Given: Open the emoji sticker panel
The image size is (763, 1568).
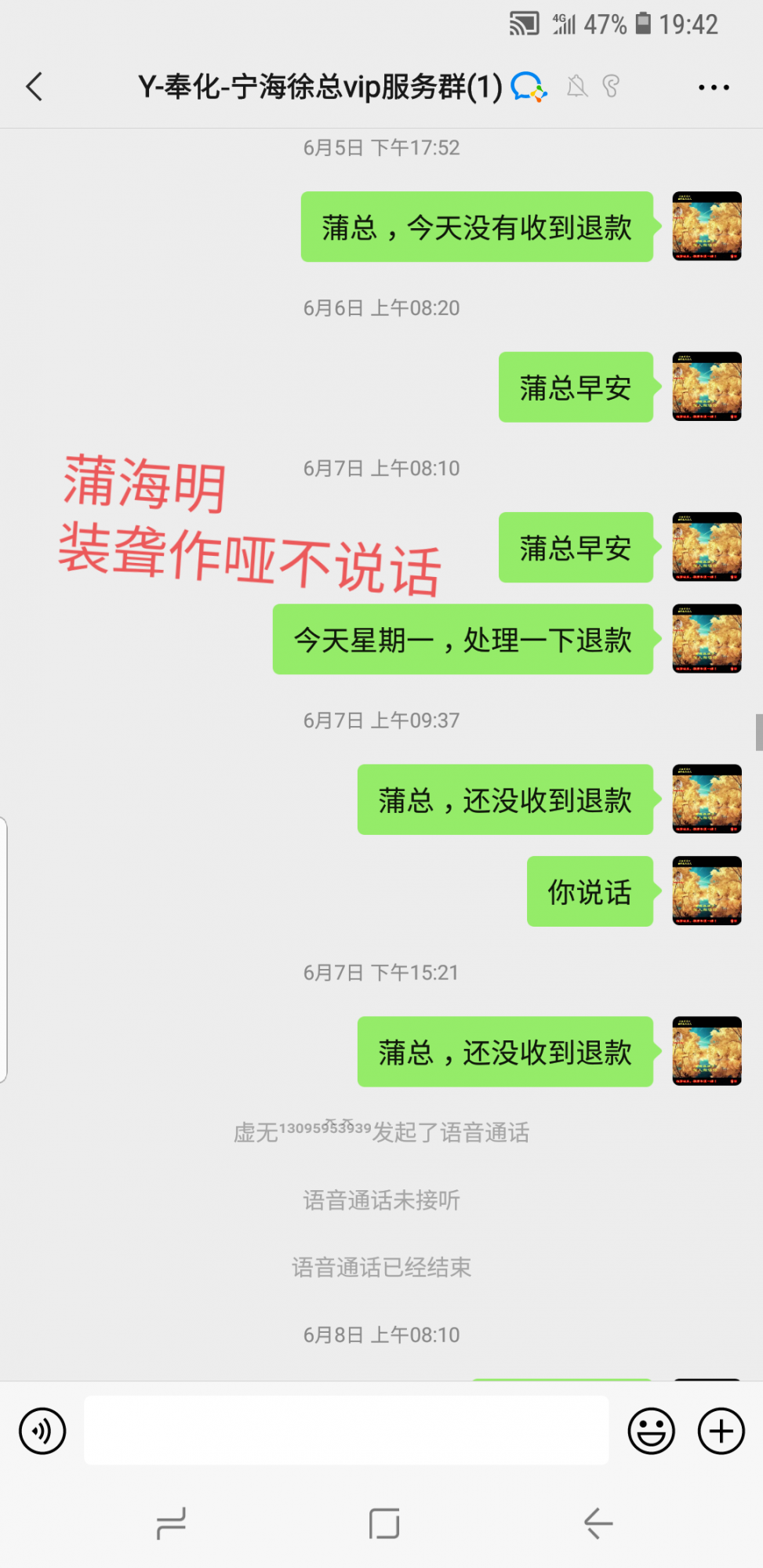Looking at the screenshot, I should point(651,1431).
